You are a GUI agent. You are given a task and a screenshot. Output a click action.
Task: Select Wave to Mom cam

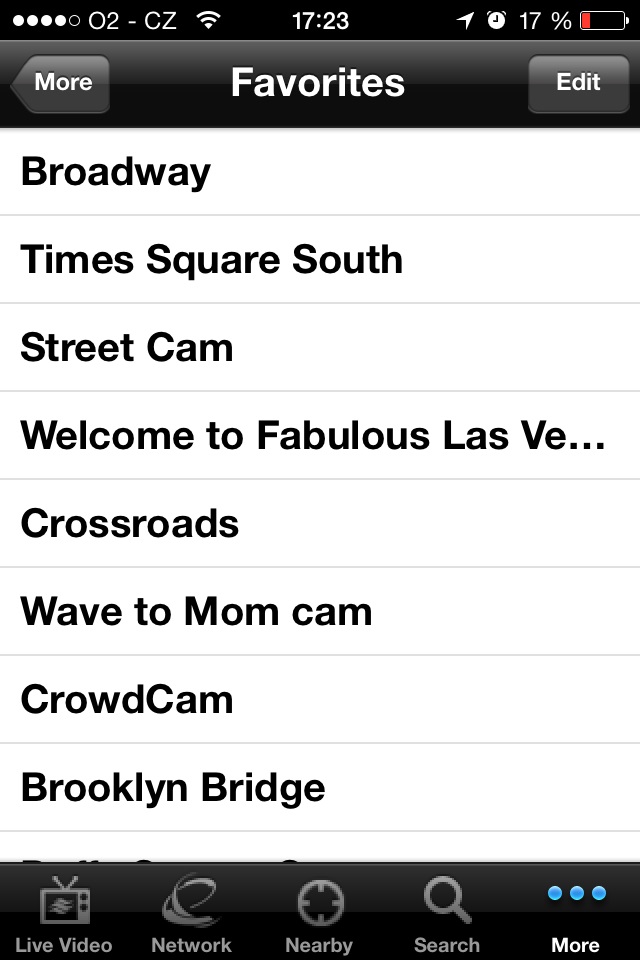pos(320,612)
